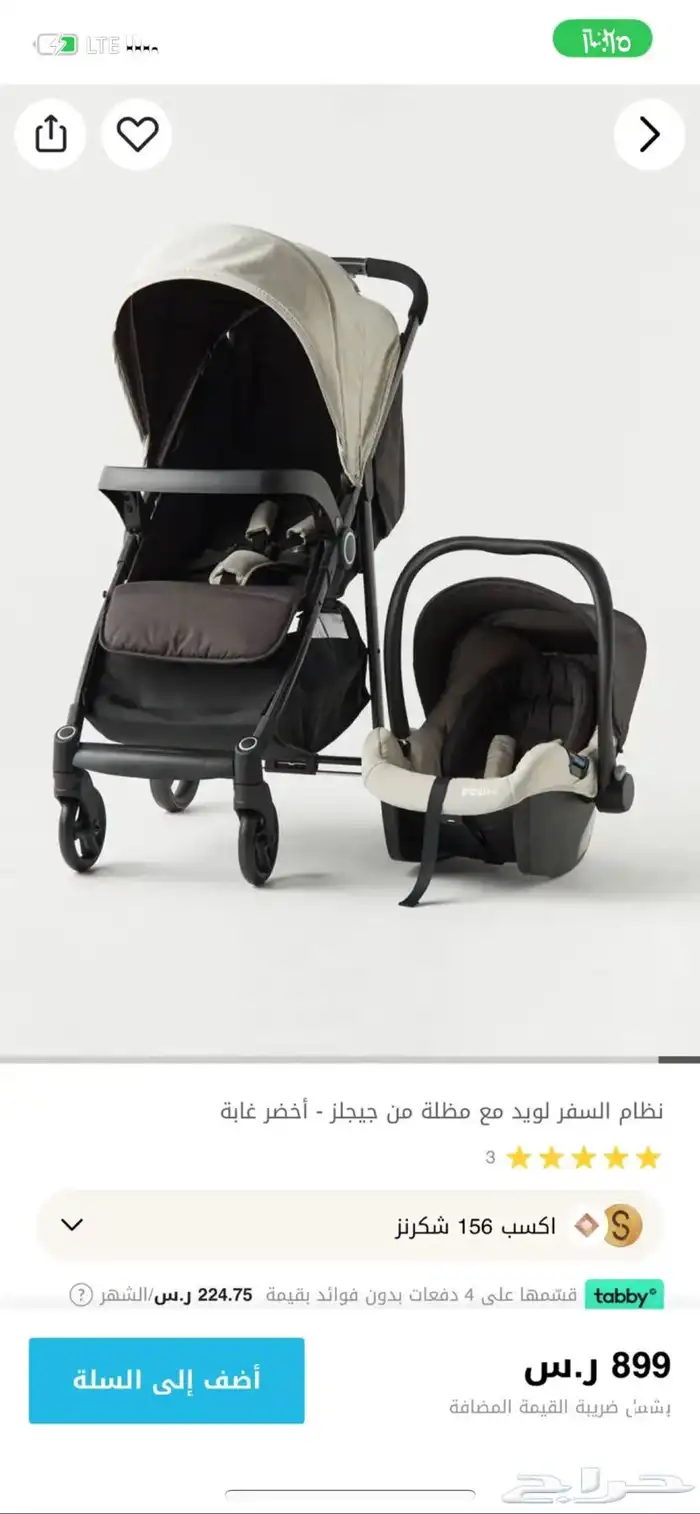Go back using the arrow icon

[x=649, y=134]
